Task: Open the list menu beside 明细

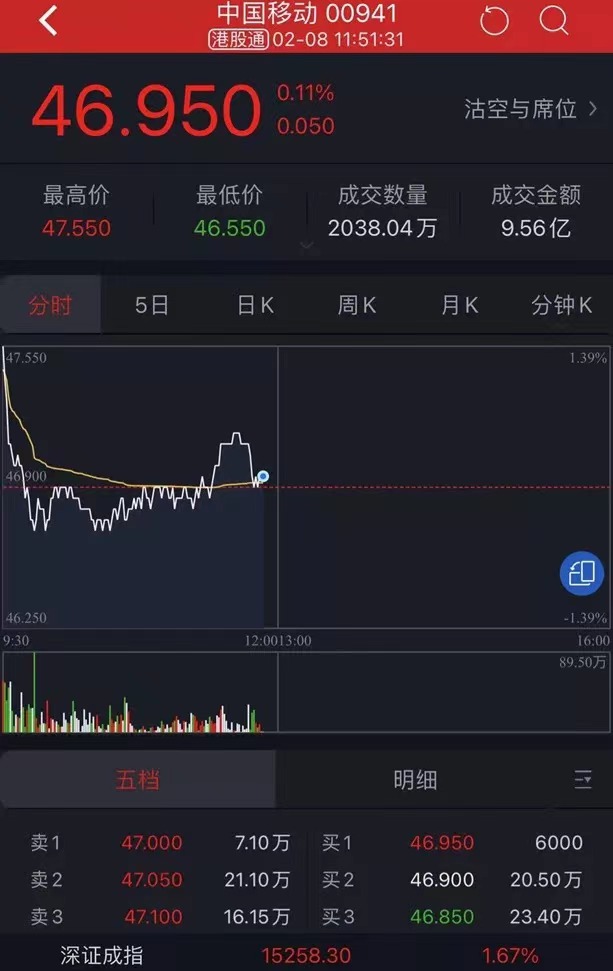Action: 583,780
